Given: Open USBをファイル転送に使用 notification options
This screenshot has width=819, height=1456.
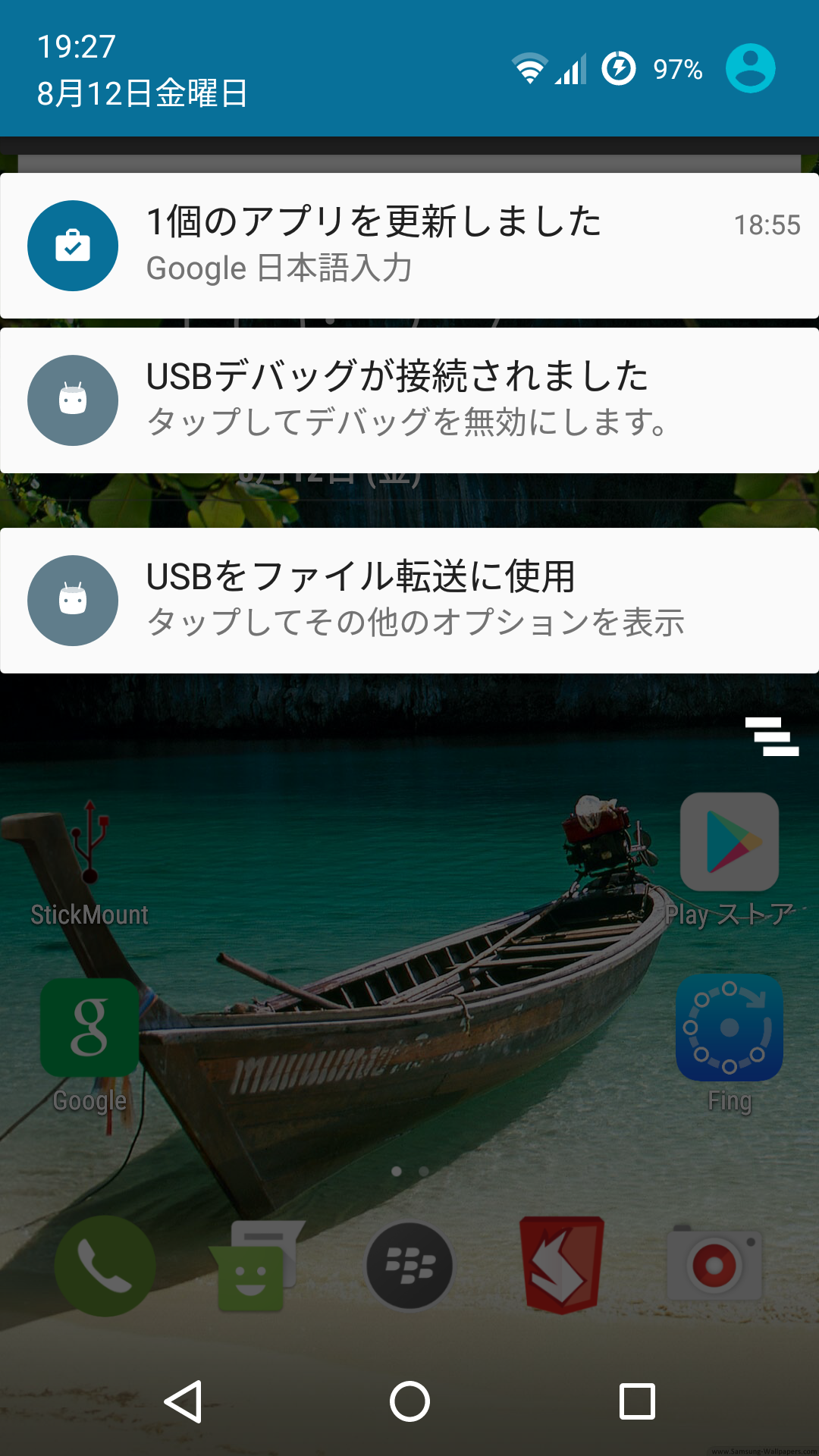Looking at the screenshot, I should tap(409, 601).
